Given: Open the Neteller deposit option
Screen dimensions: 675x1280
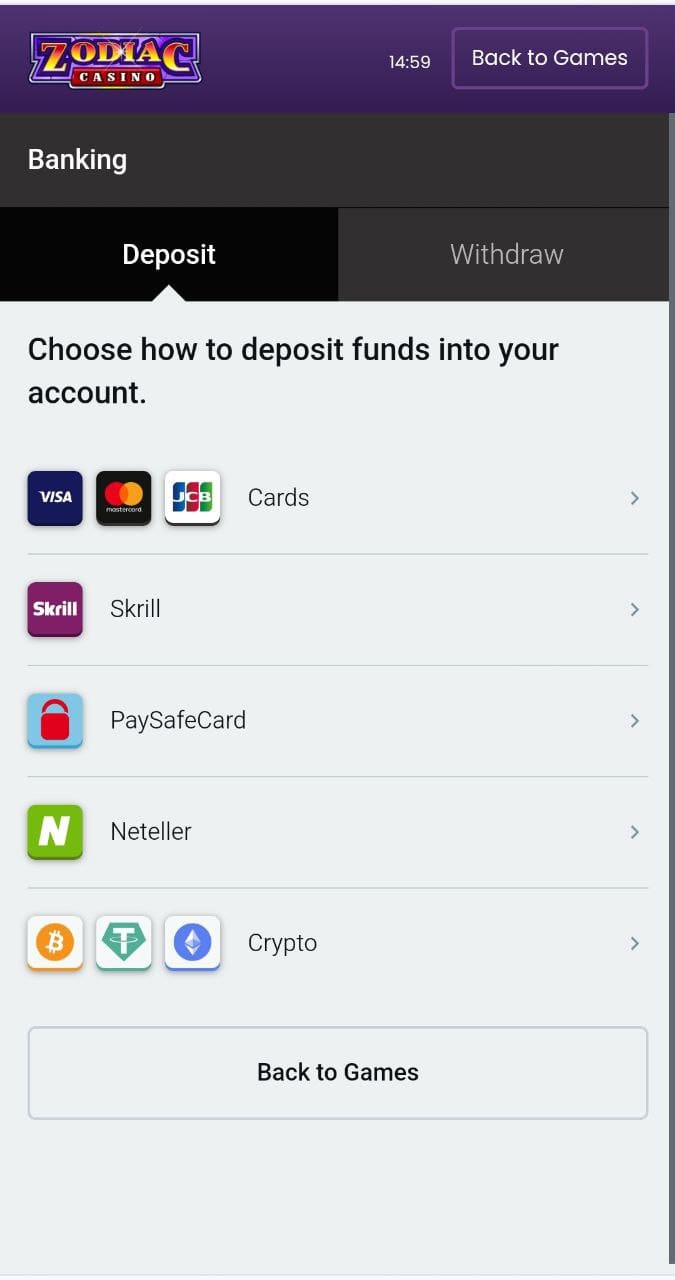Looking at the screenshot, I should [x=337, y=831].
